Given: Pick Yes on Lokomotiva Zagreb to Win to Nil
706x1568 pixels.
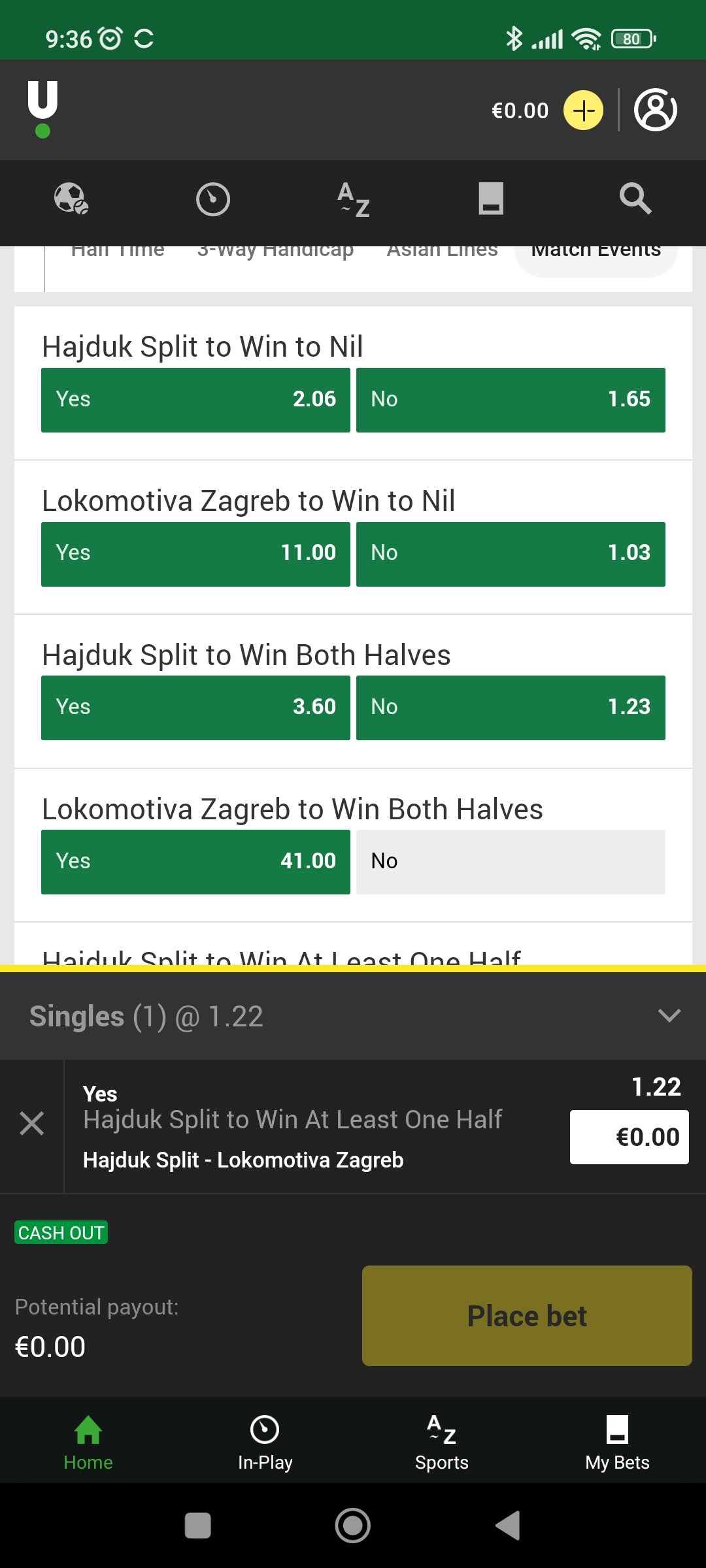Looking at the screenshot, I should 195,554.
